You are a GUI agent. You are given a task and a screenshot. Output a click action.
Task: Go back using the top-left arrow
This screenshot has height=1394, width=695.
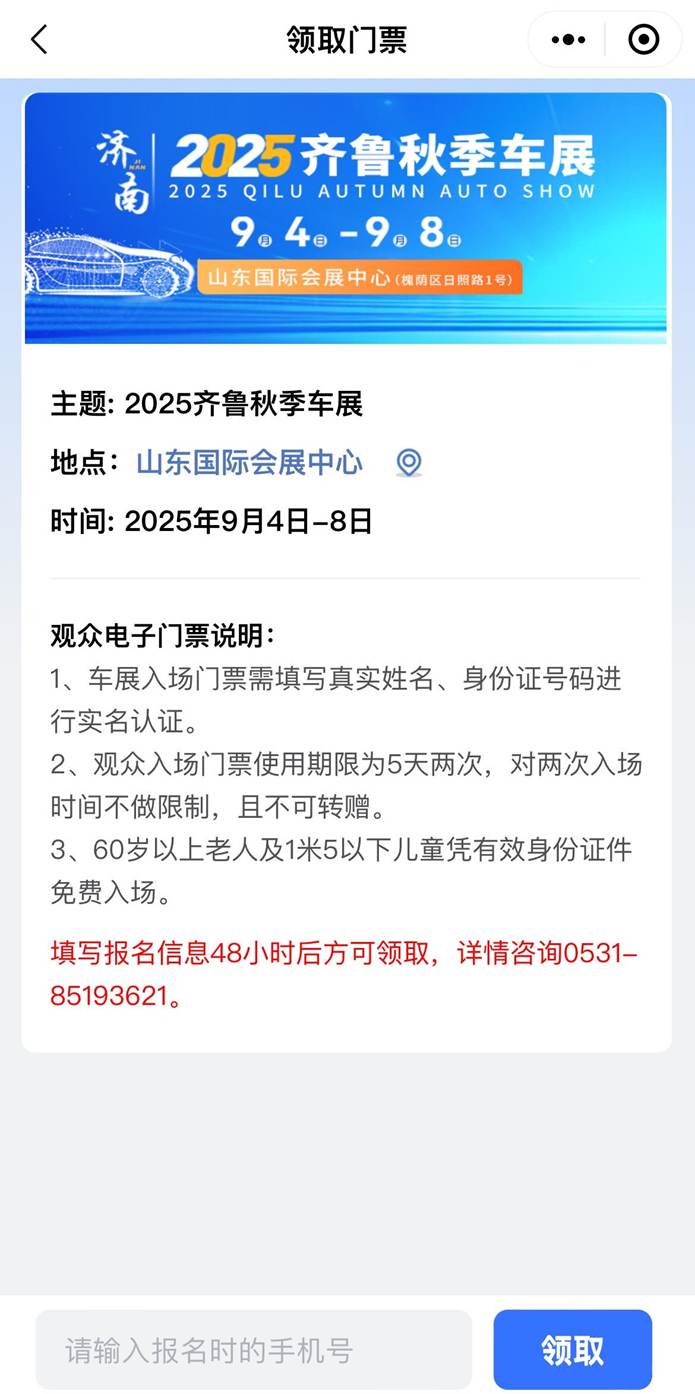tap(39, 40)
